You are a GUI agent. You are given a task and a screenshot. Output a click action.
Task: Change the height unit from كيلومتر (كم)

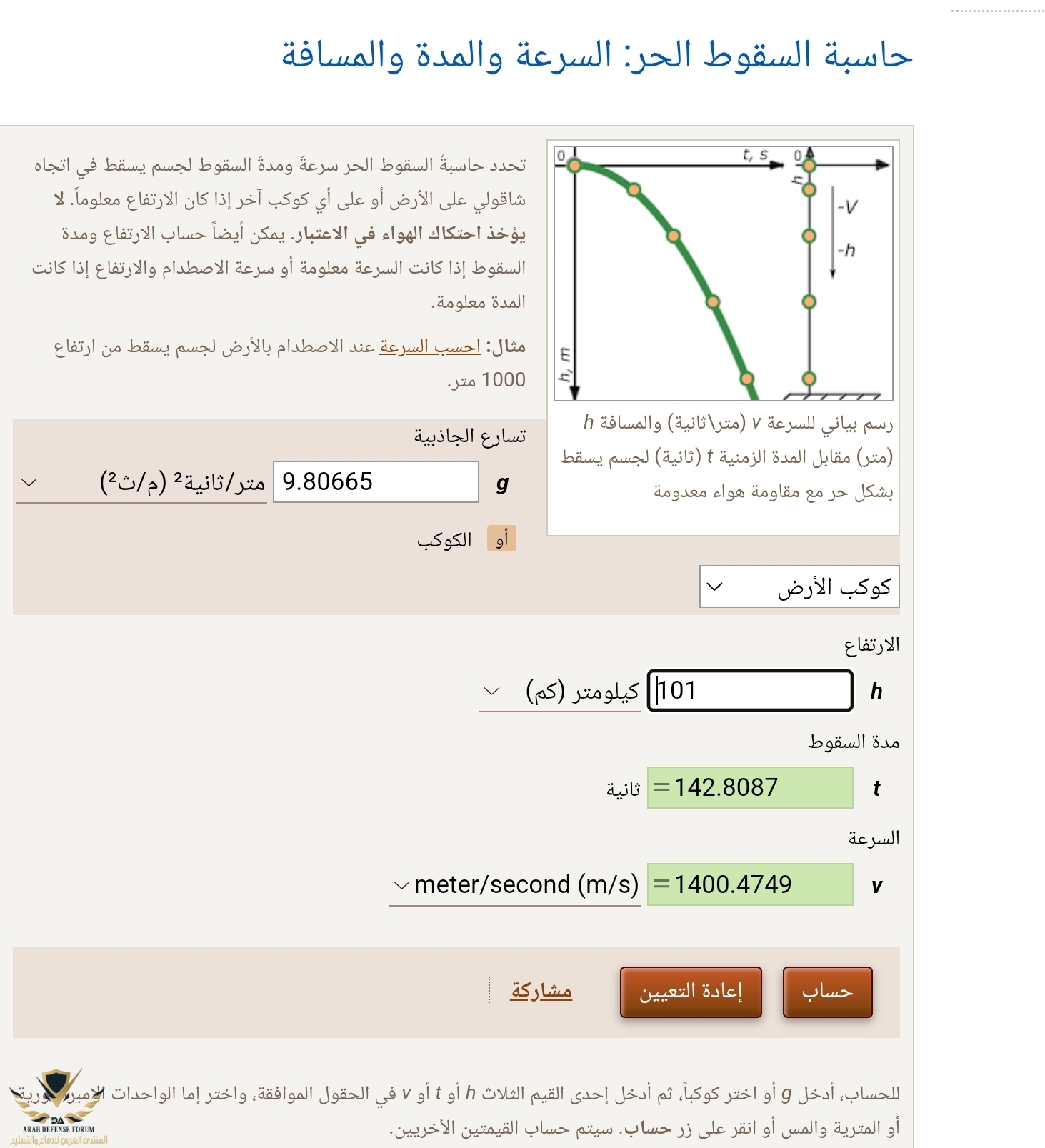560,692
